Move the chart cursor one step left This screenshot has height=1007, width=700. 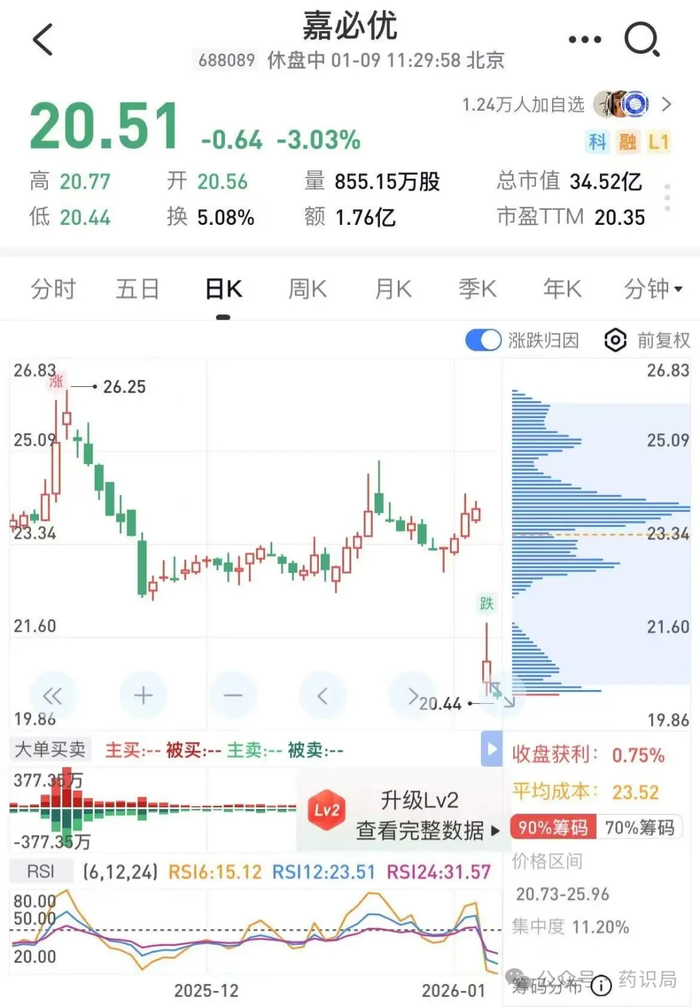[x=322, y=695]
